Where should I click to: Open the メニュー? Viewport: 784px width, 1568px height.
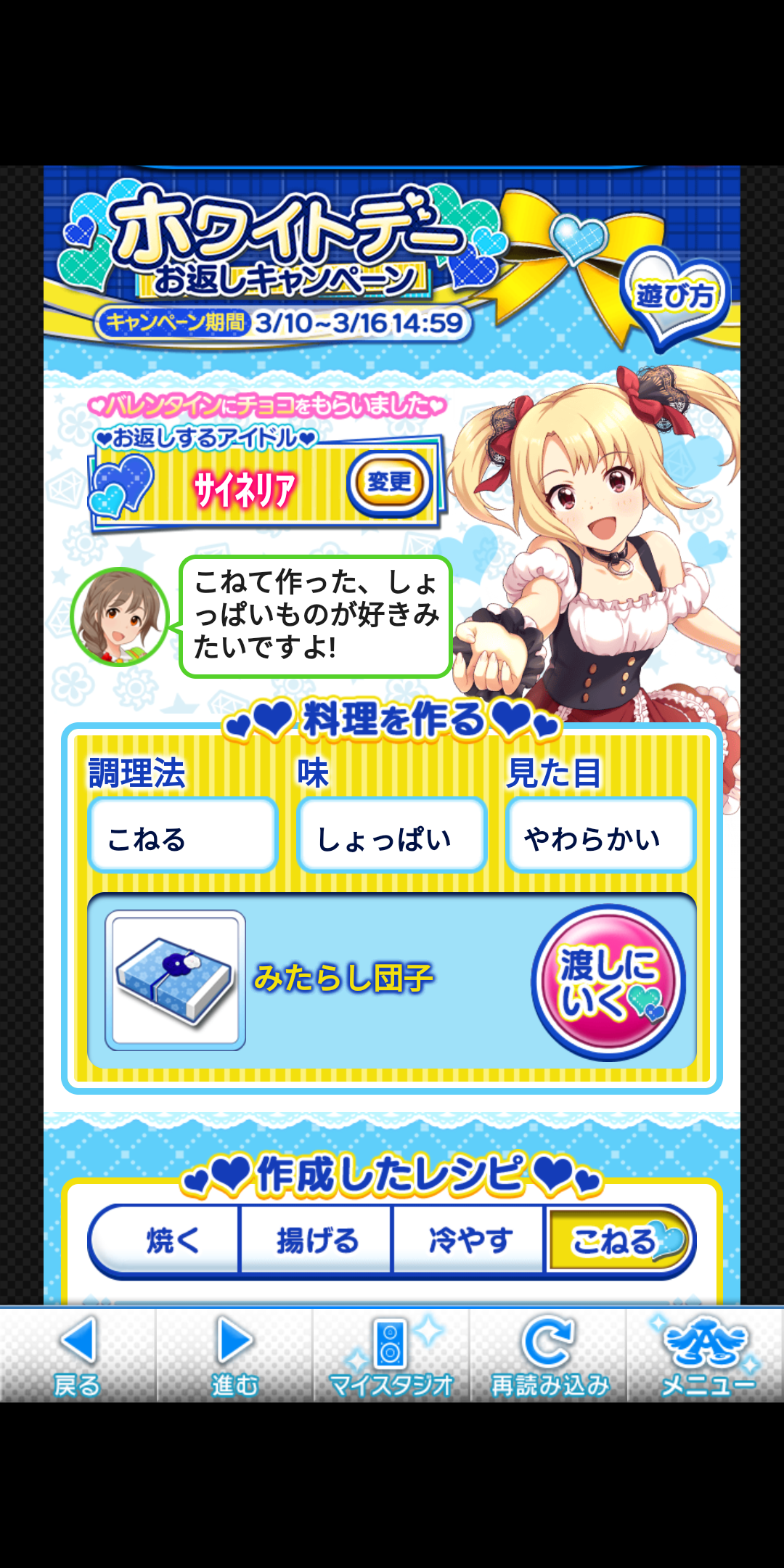pos(706,1355)
